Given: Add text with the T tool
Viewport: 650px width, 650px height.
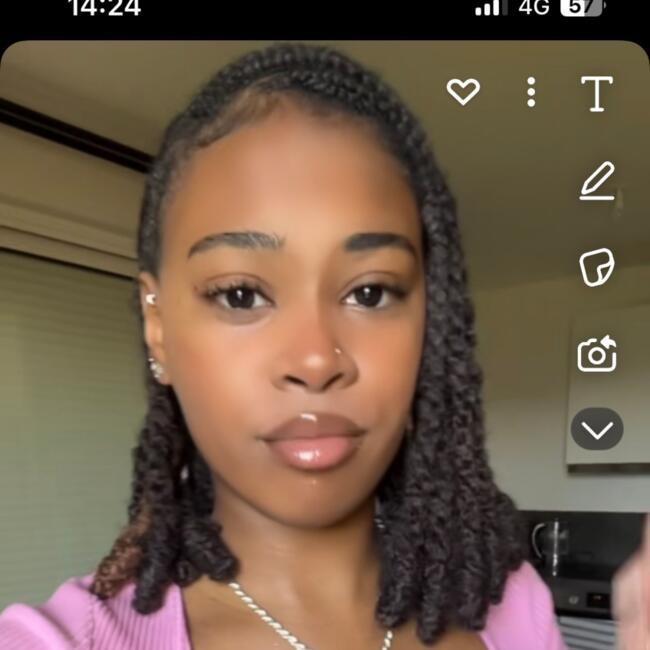Looking at the screenshot, I should (597, 94).
